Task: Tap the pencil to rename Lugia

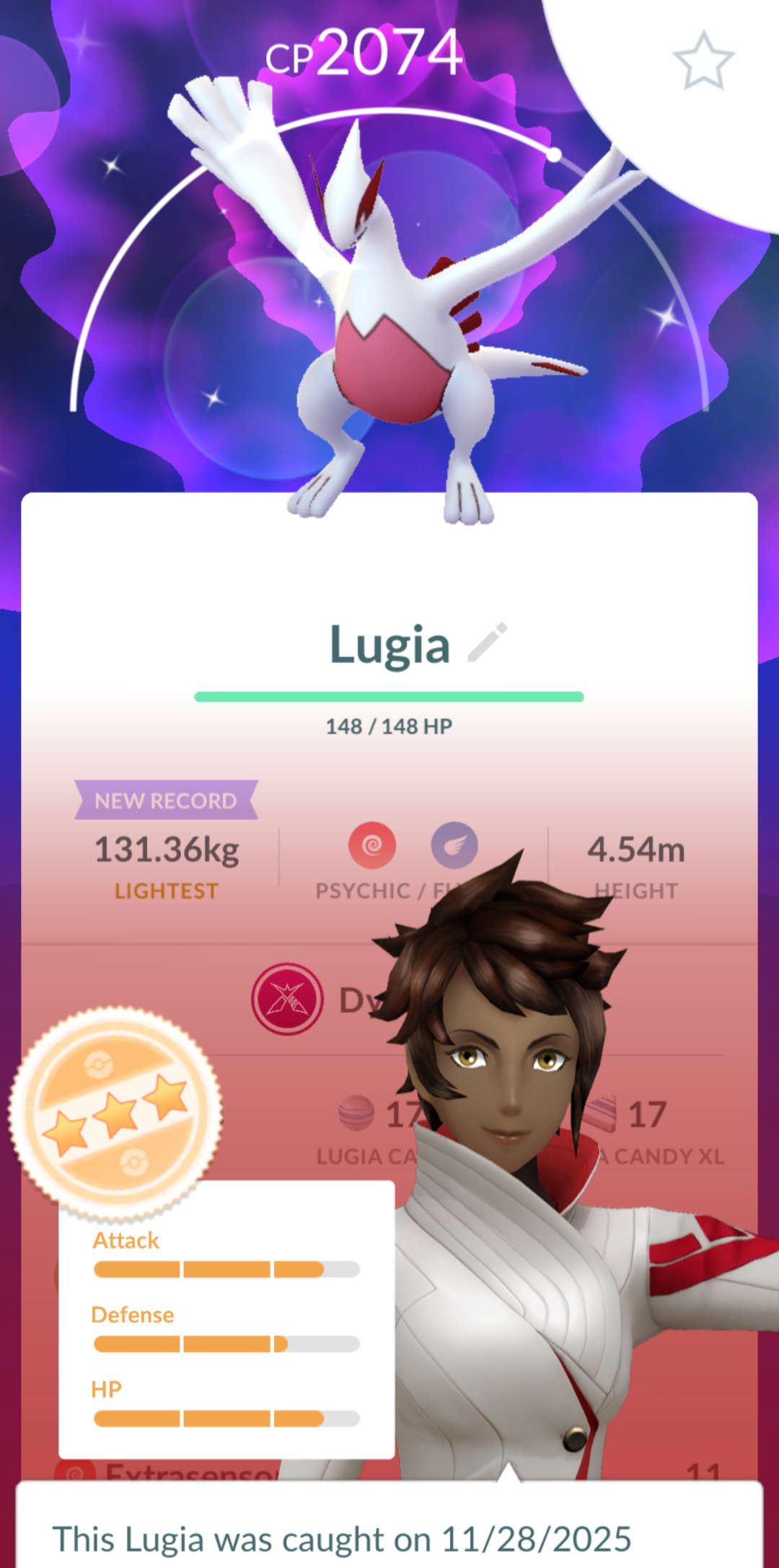Action: pos(488,642)
